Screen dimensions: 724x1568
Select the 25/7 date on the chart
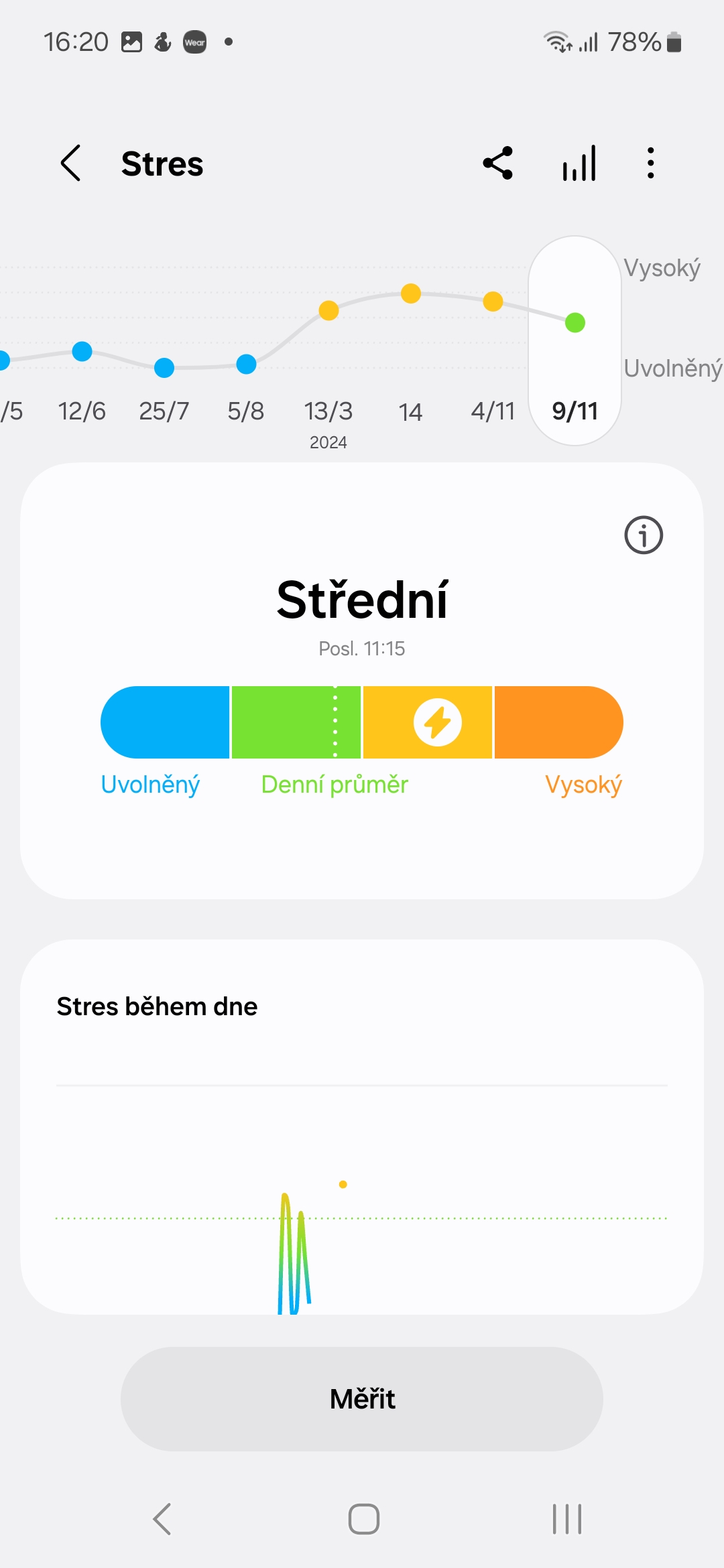(164, 411)
